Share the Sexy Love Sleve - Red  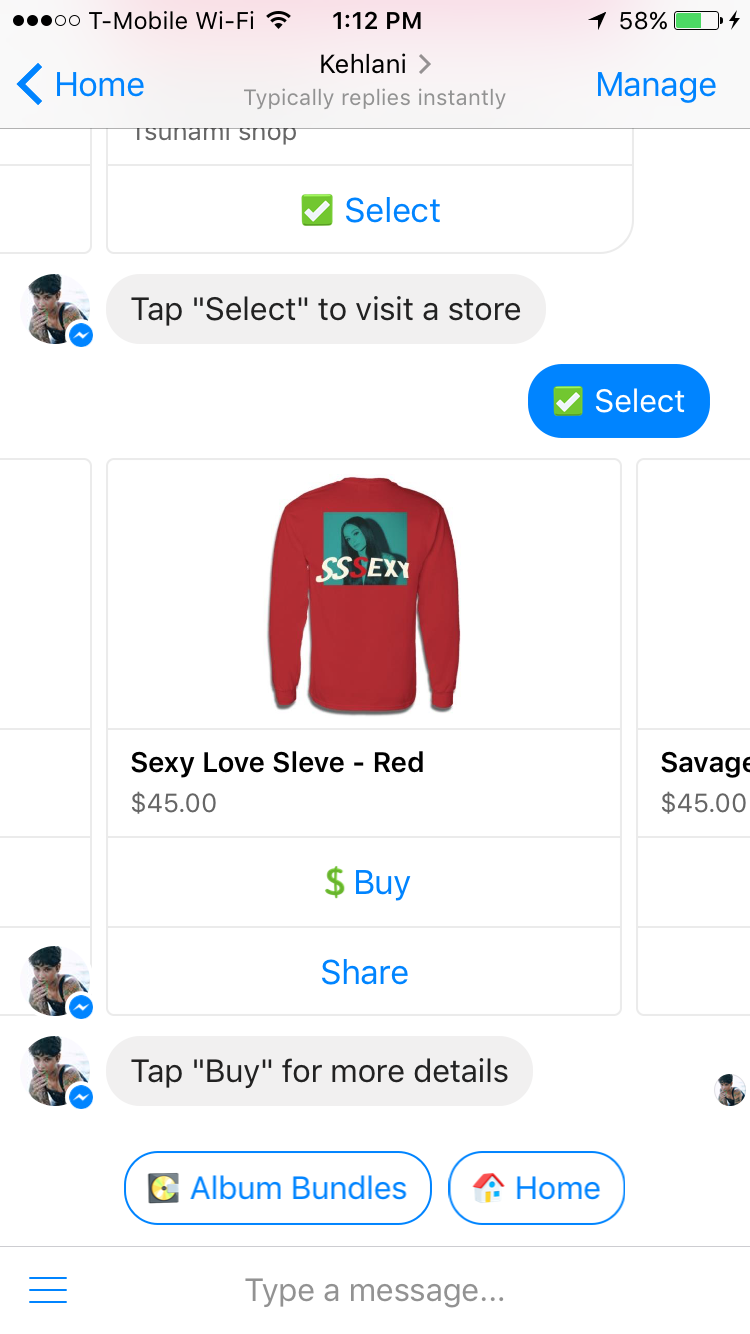click(x=364, y=972)
